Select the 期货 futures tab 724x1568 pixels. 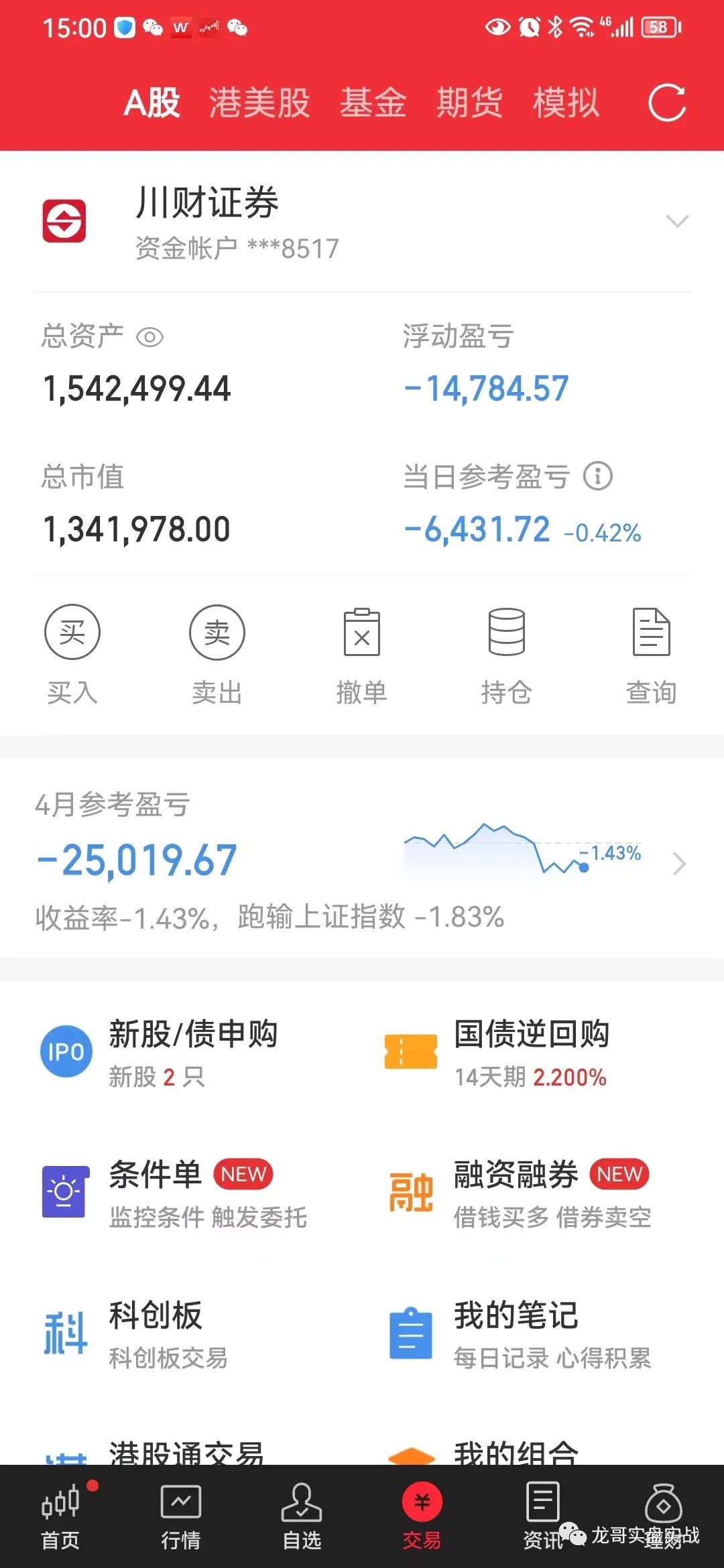point(471,104)
